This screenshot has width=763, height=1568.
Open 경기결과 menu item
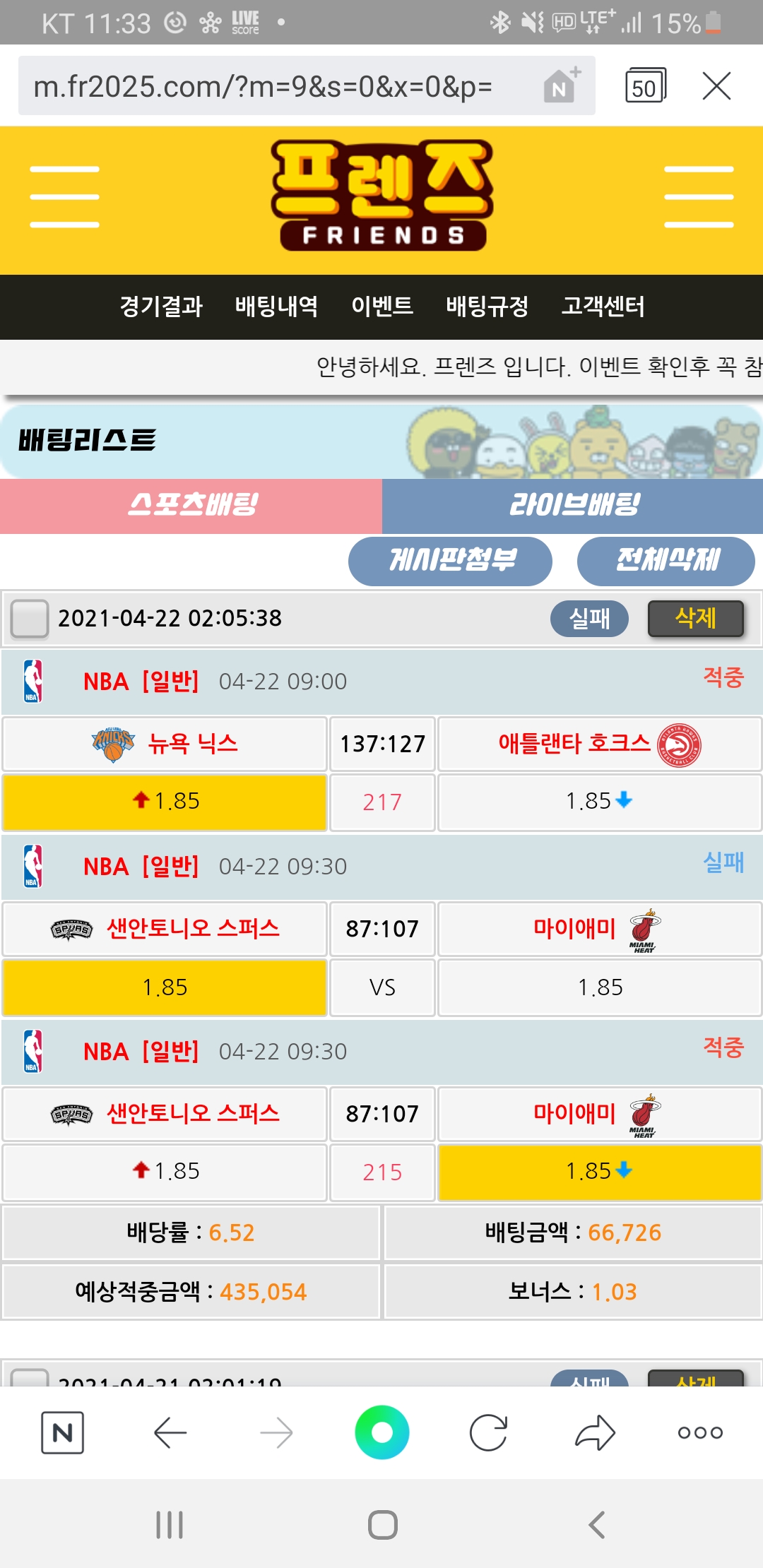[x=161, y=307]
